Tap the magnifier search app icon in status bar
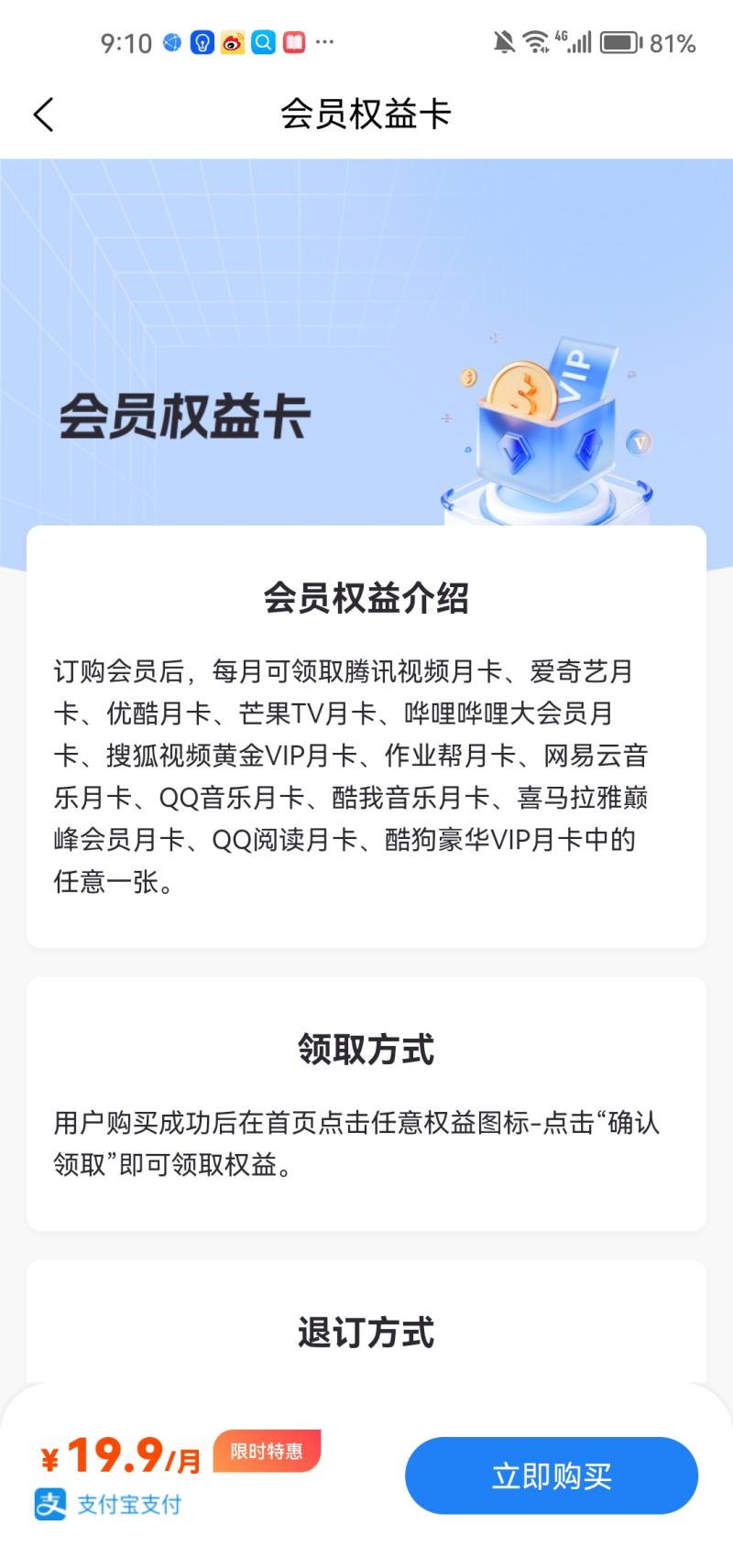Image resolution: width=733 pixels, height=1568 pixels. 263,41
